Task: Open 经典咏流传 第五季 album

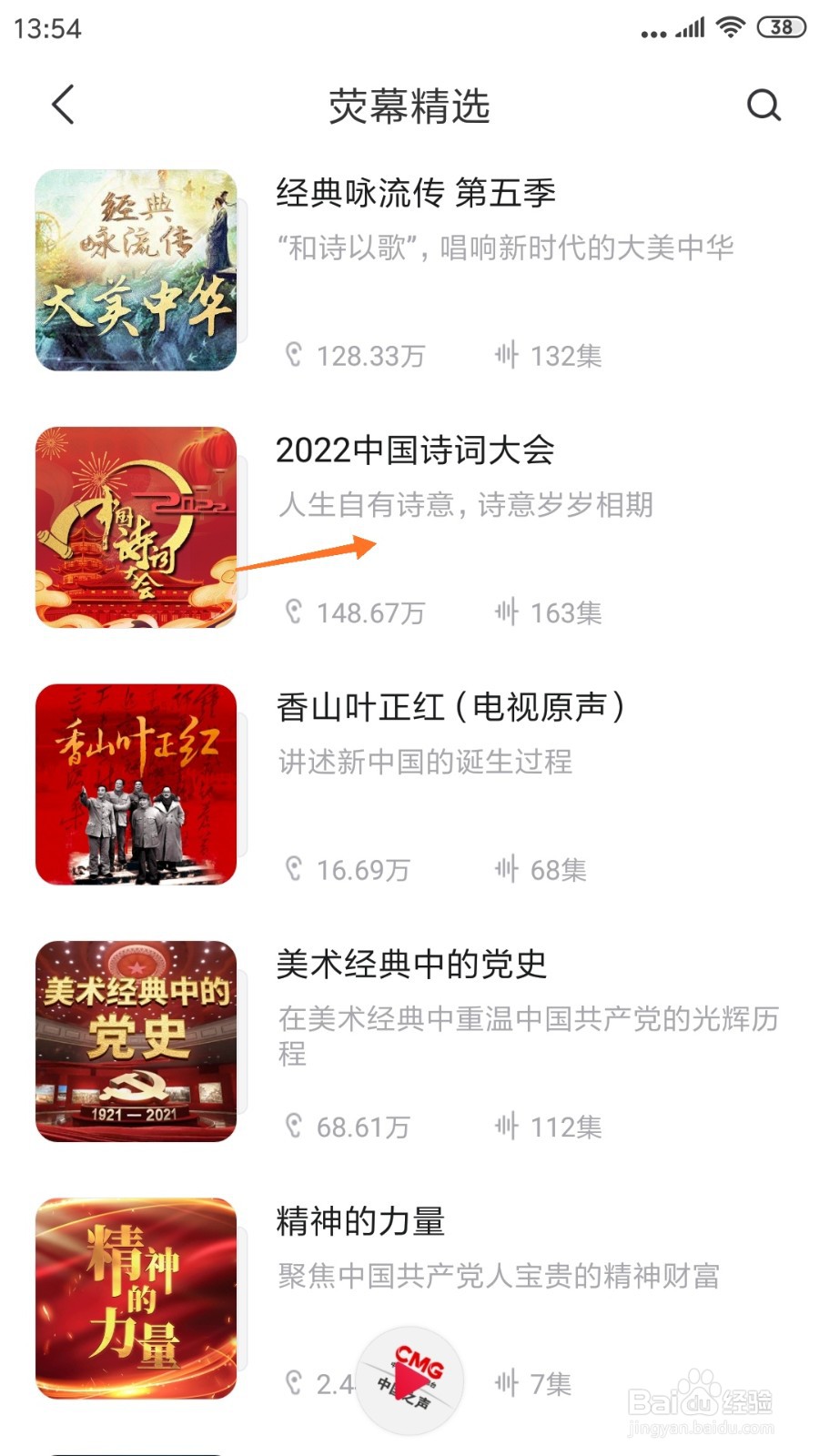Action: tap(409, 269)
